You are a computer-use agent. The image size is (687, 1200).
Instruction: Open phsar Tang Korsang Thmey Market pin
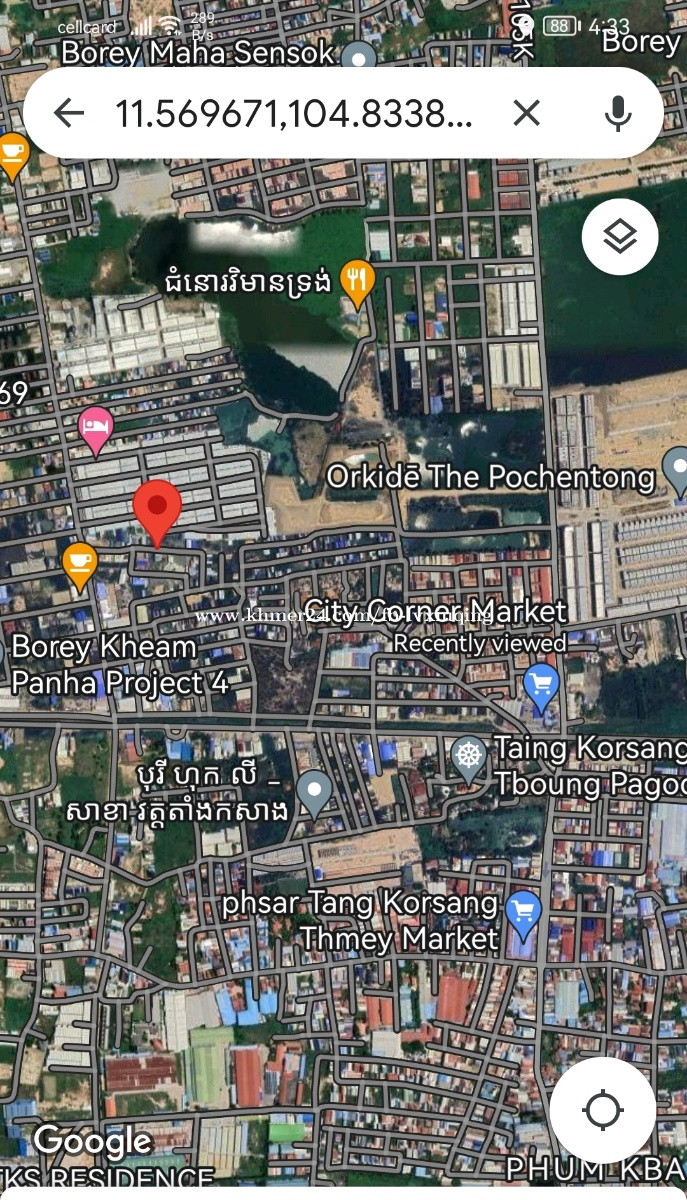(523, 916)
